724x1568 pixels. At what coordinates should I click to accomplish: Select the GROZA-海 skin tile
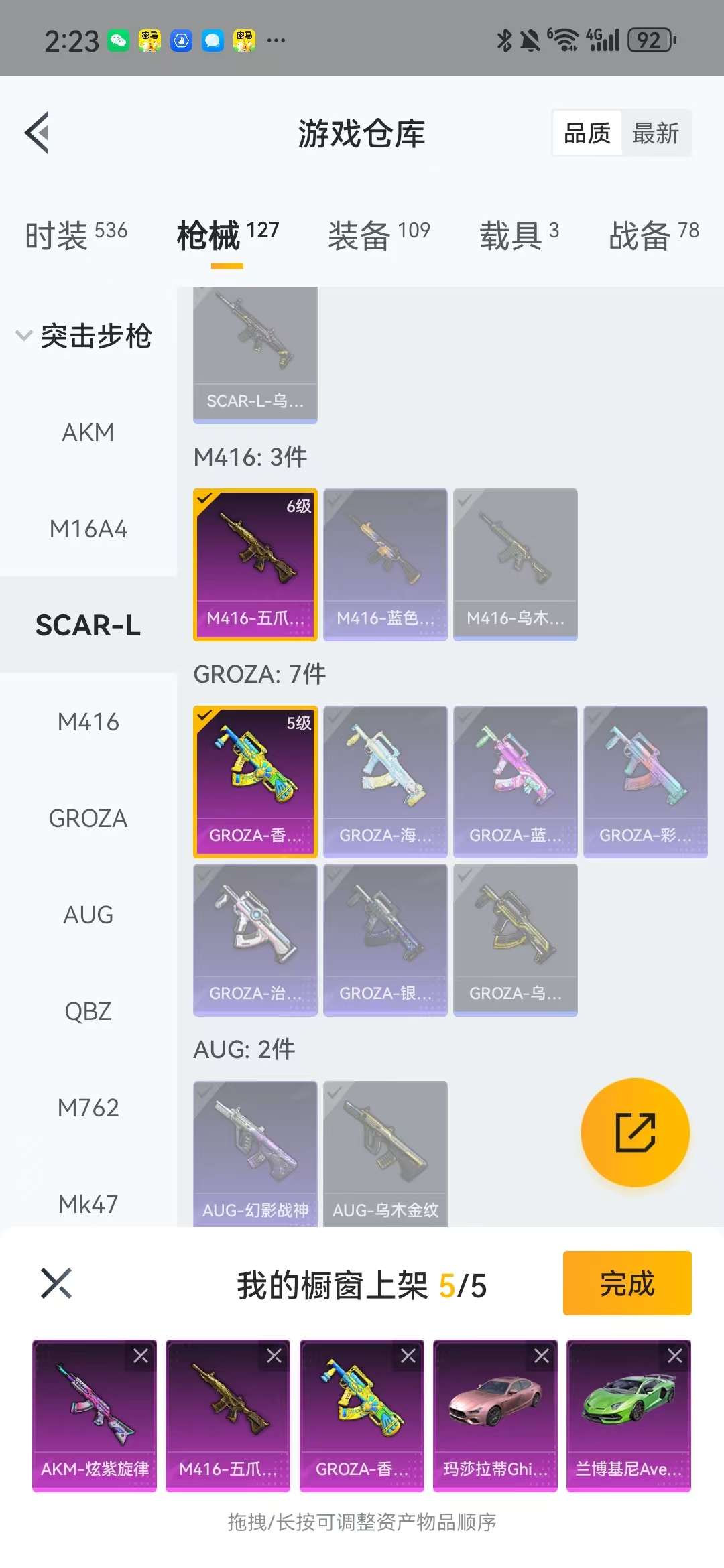[x=385, y=781]
